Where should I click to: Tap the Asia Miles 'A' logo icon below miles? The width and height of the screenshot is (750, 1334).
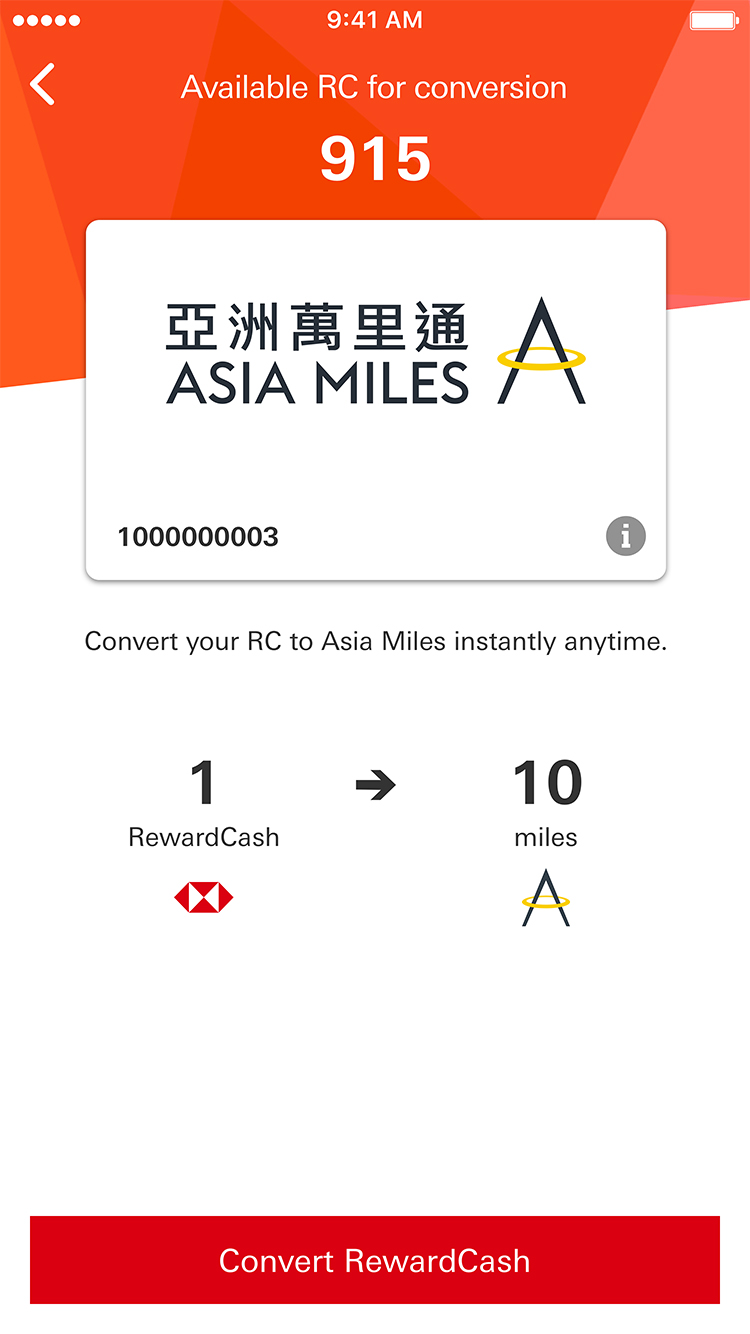546,898
